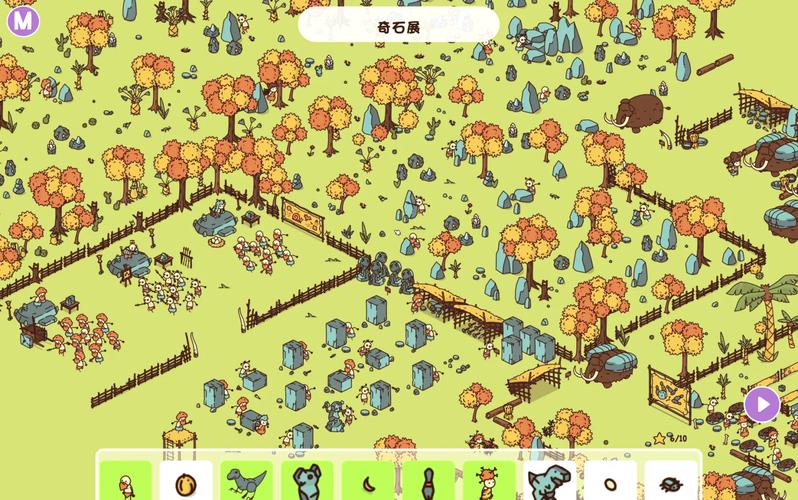Image resolution: width=798 pixels, height=500 pixels.
Task: Select the caveman character target tile
Action: (x=126, y=482)
